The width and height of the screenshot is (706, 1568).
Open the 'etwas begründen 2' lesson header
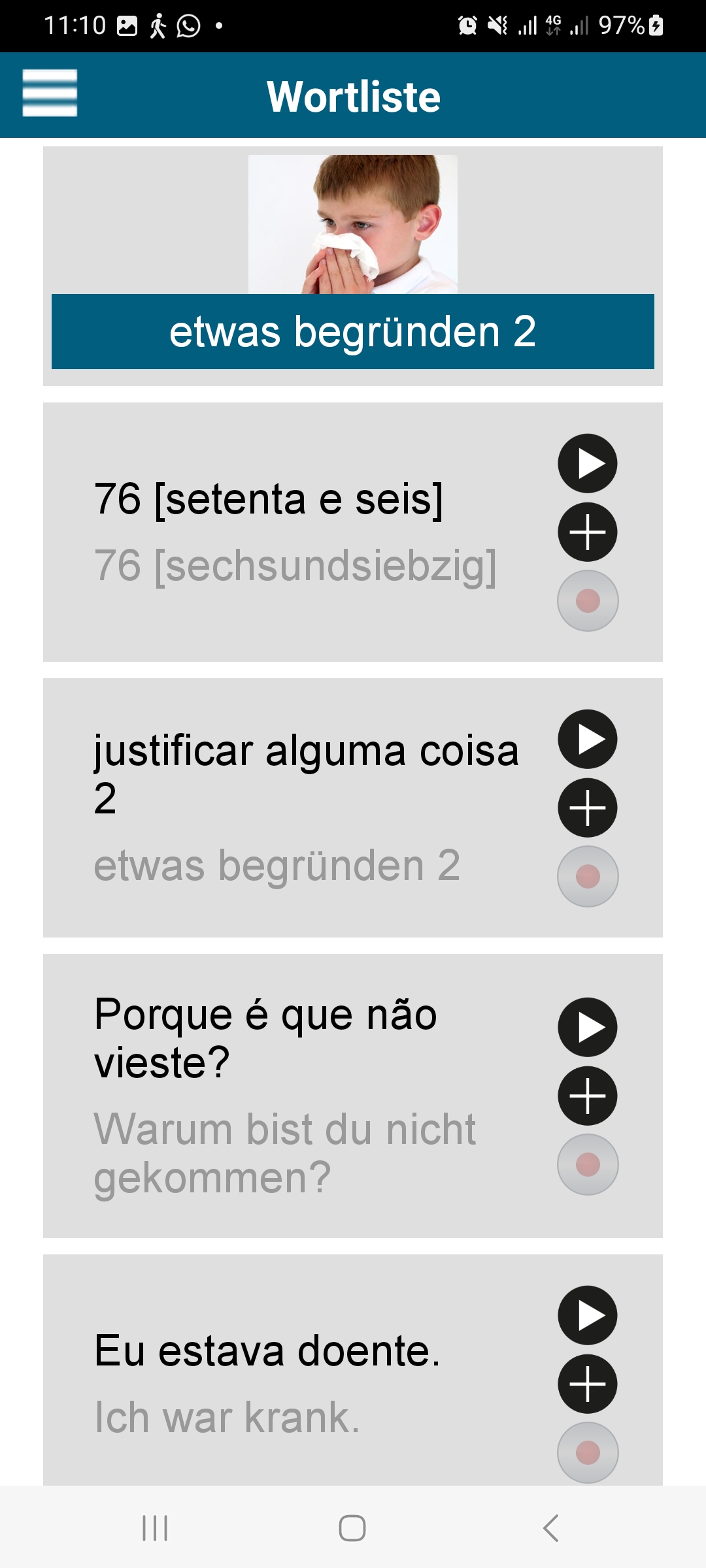(x=353, y=331)
